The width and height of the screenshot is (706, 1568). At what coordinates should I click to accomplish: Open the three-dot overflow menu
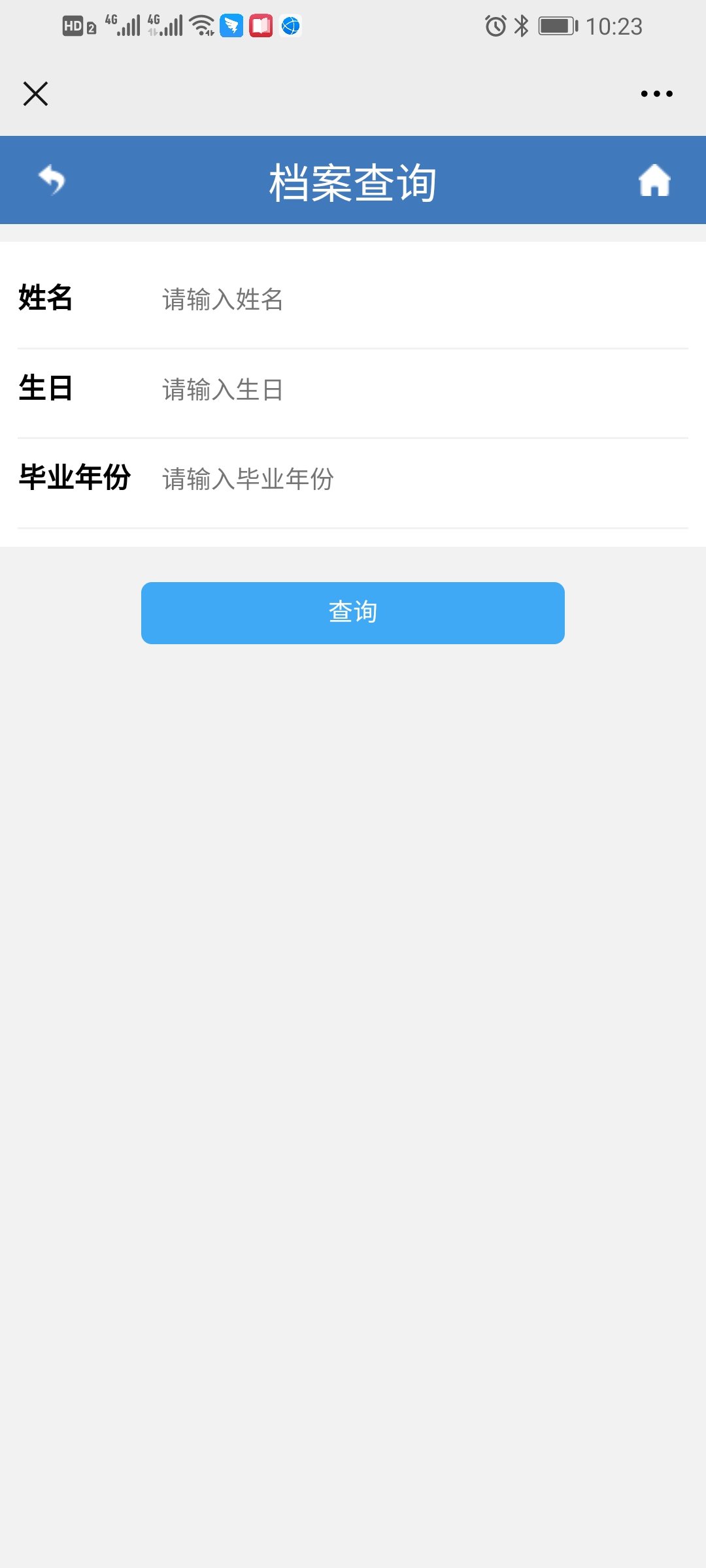[656, 93]
